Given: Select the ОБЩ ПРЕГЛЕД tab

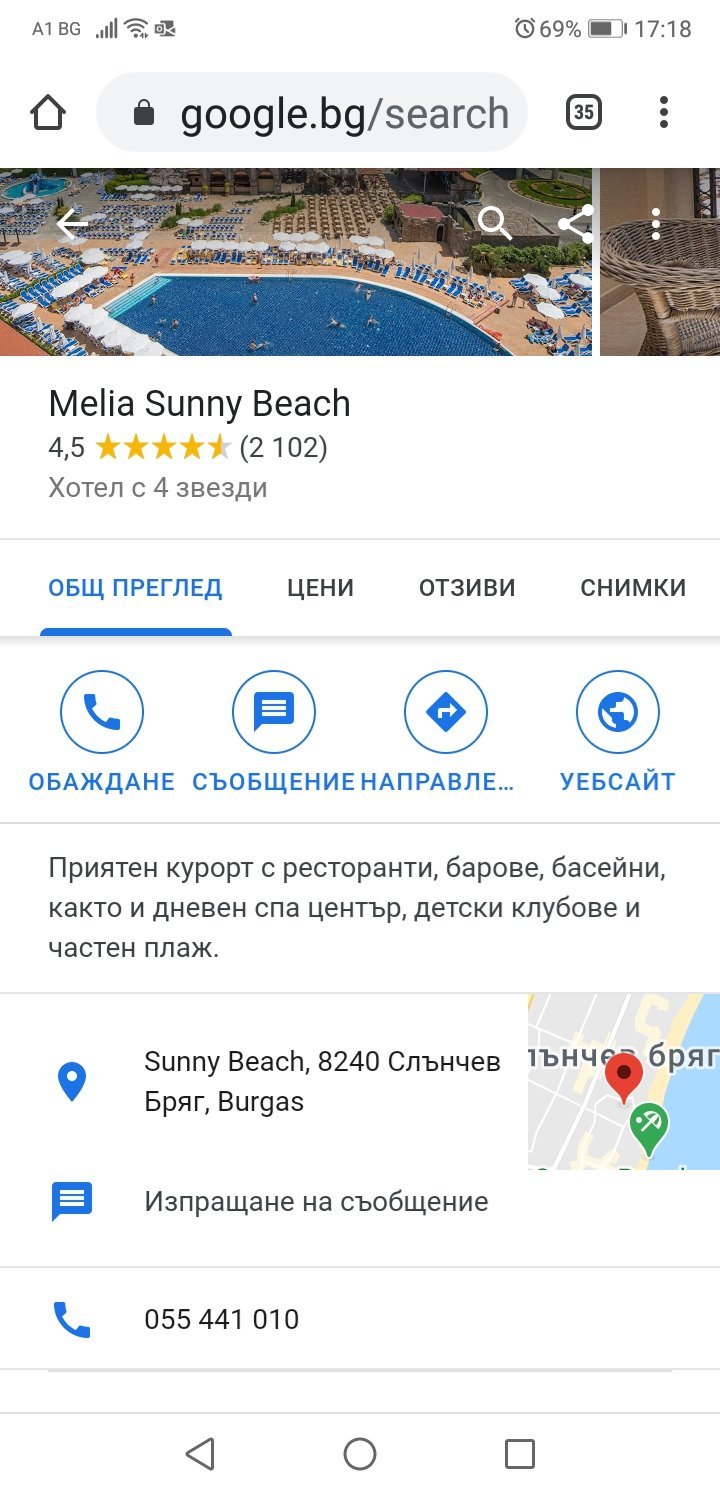Looking at the screenshot, I should 136,587.
